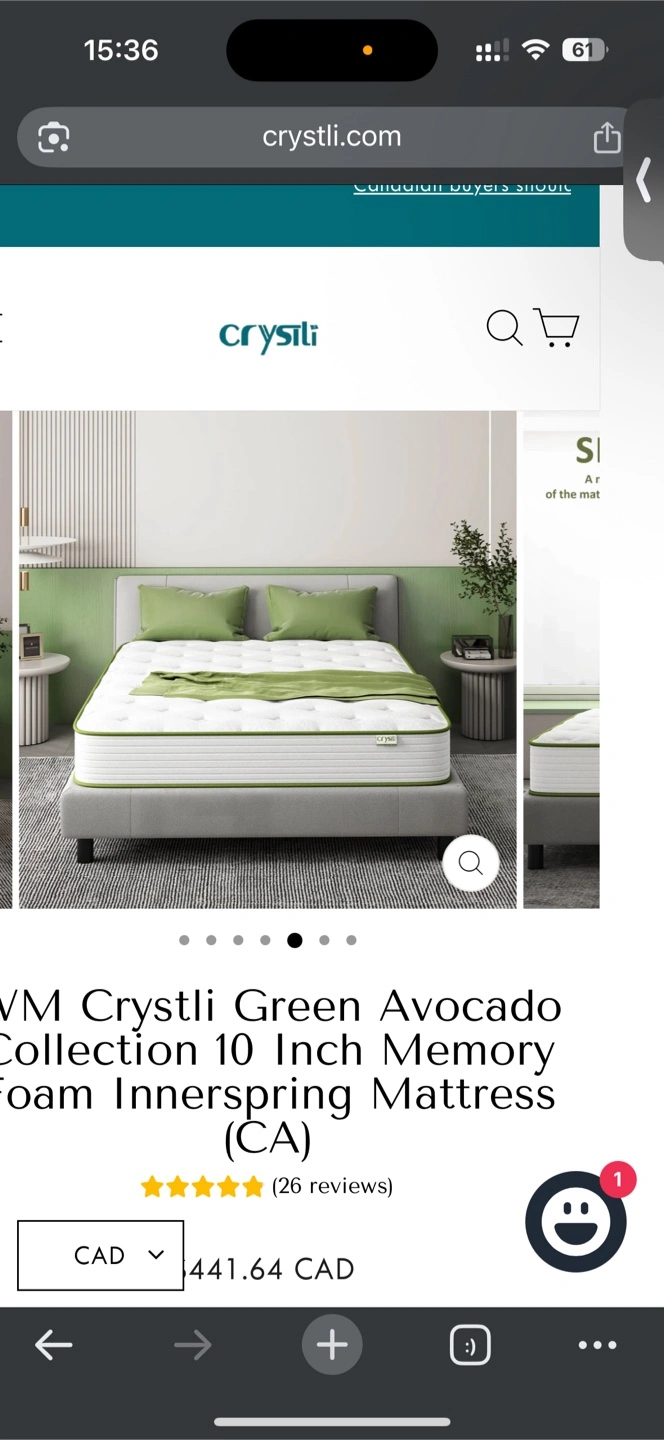Viewport: 664px width, 1440px height.
Task: Open the lens scan icon in address bar
Action: pos(53,137)
